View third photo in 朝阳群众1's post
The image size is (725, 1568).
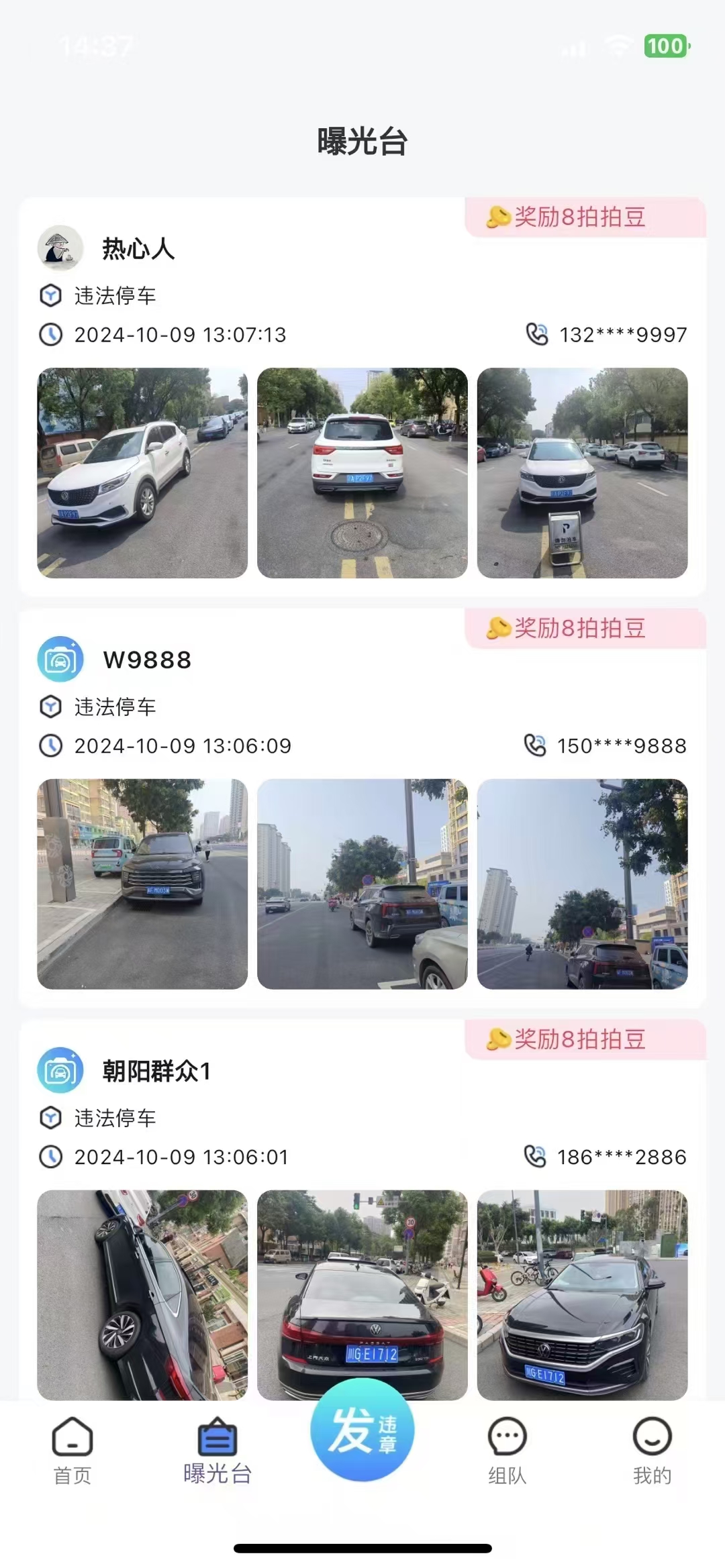pos(583,1295)
